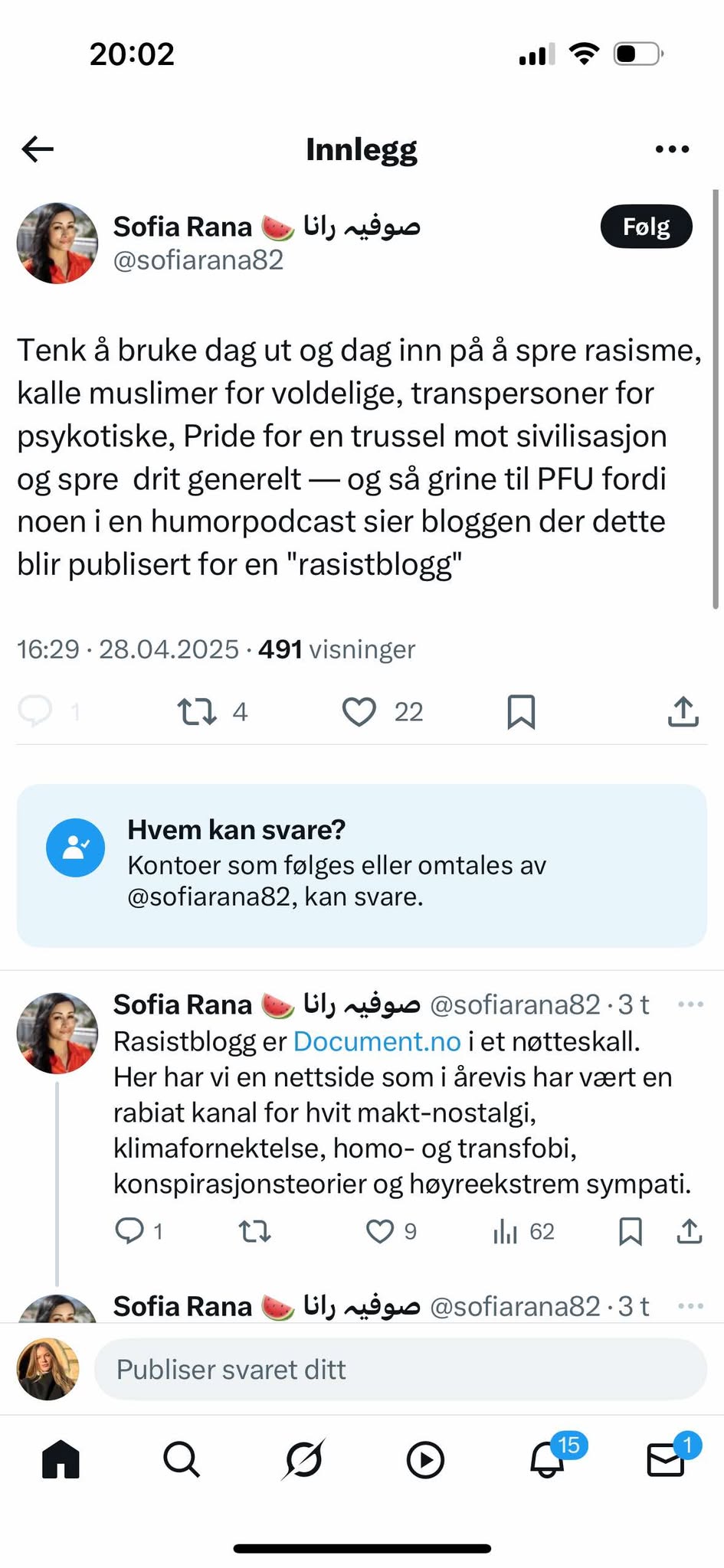
Task: Open the messages tab with 1 unread
Action: [665, 1459]
